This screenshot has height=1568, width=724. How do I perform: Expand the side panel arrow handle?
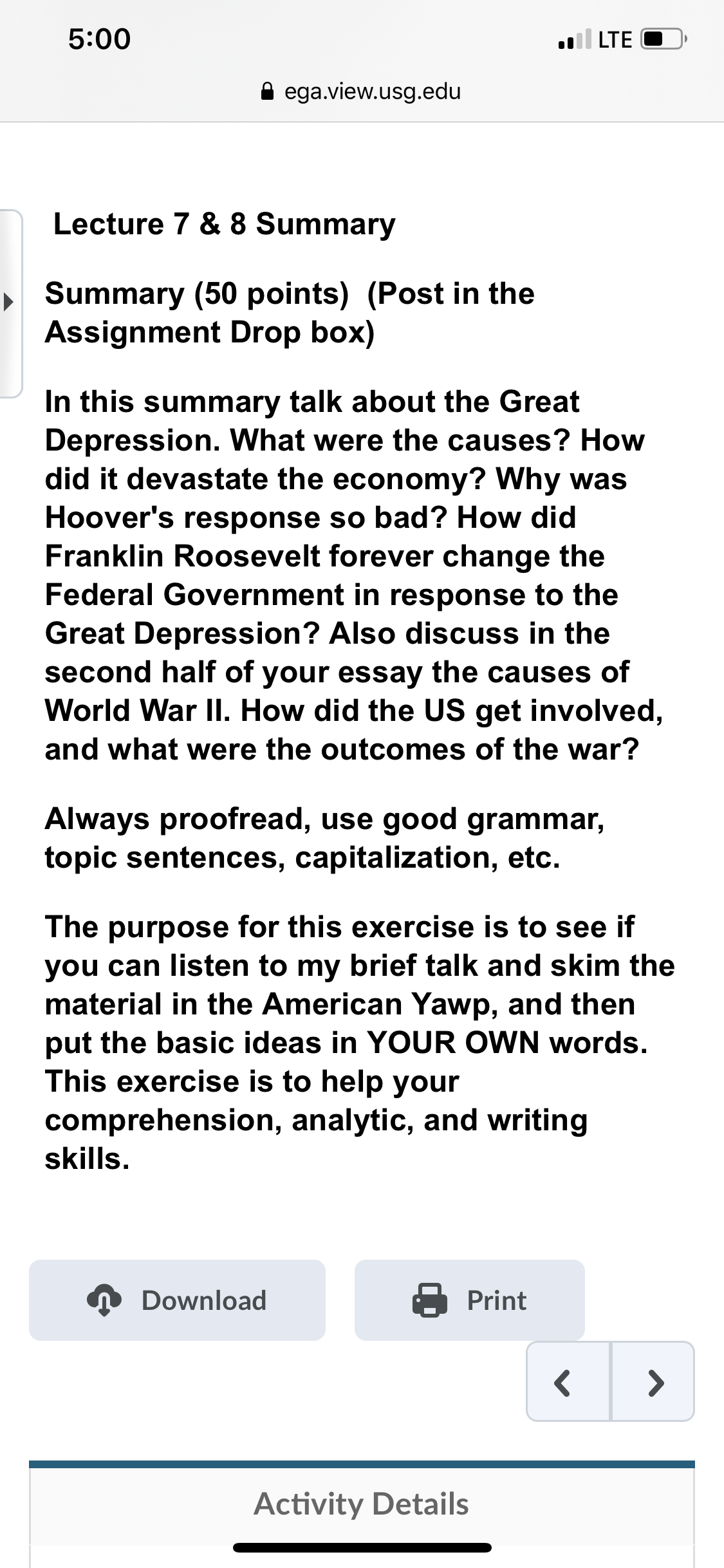[x=9, y=303]
